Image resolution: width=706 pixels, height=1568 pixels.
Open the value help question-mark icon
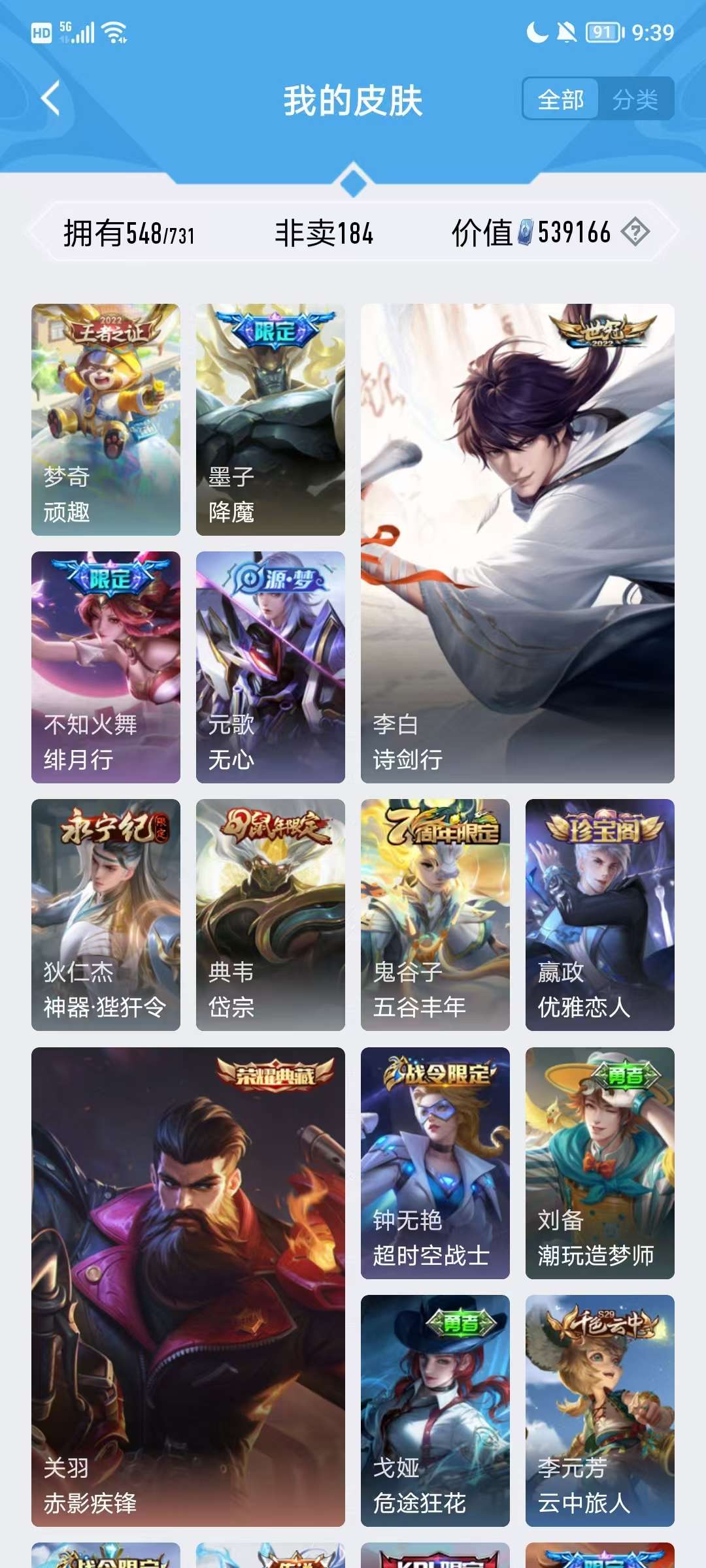coord(635,232)
